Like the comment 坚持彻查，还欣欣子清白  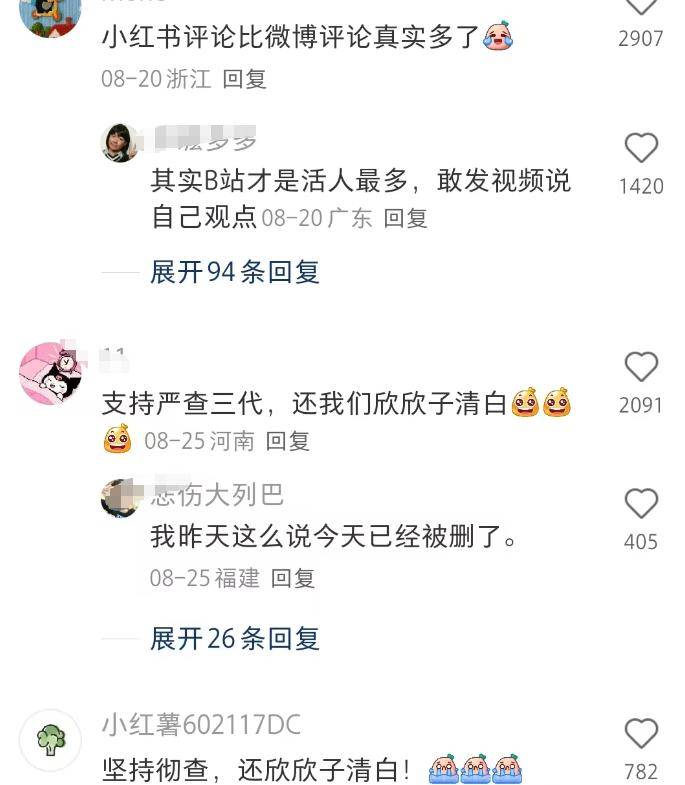tap(641, 734)
